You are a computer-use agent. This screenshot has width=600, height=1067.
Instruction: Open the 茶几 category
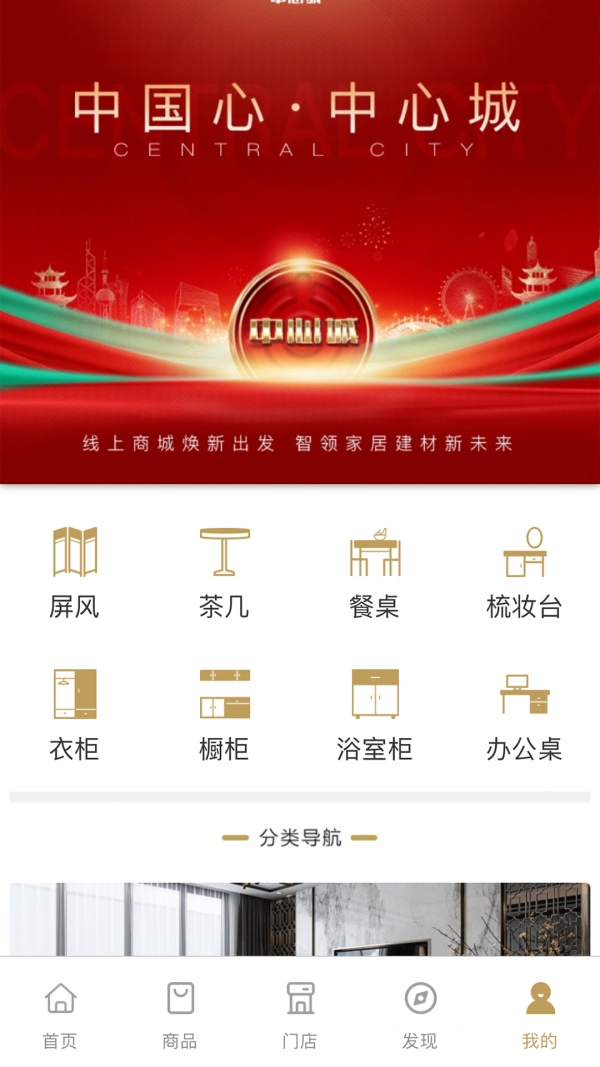point(225,572)
